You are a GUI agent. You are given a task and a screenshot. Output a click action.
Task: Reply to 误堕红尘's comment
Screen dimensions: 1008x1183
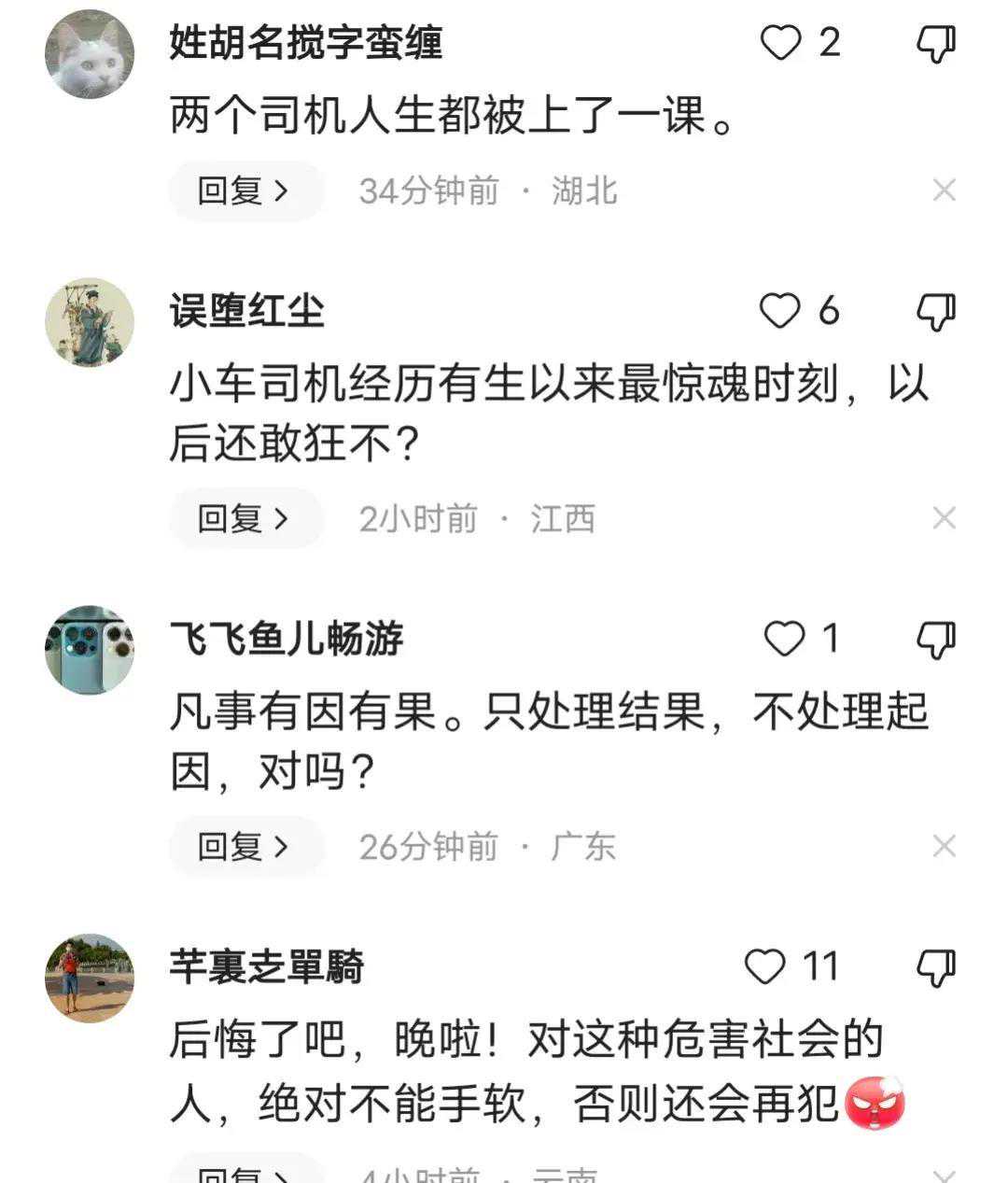(x=245, y=518)
